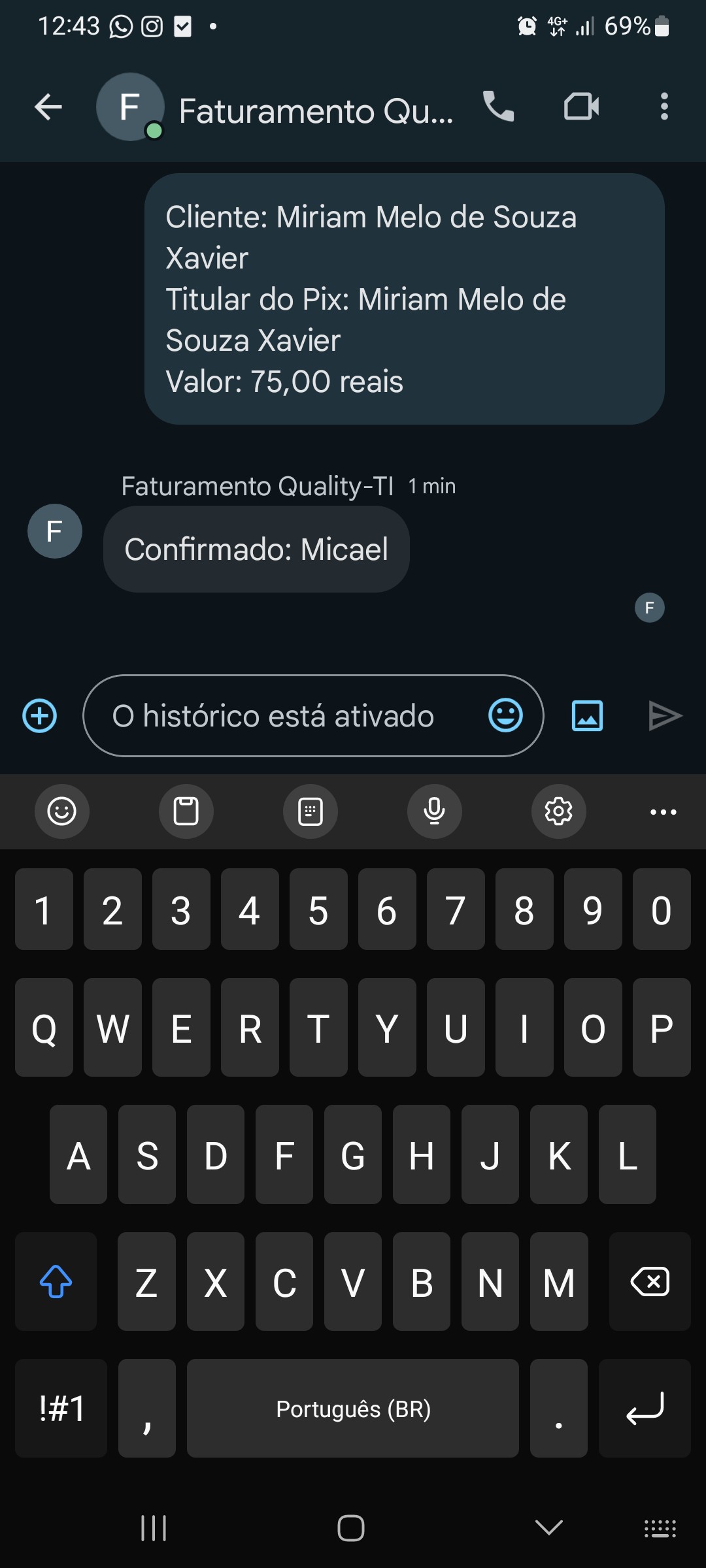Go back from the Faturamento chat
The height and width of the screenshot is (1568, 706).
click(x=48, y=107)
